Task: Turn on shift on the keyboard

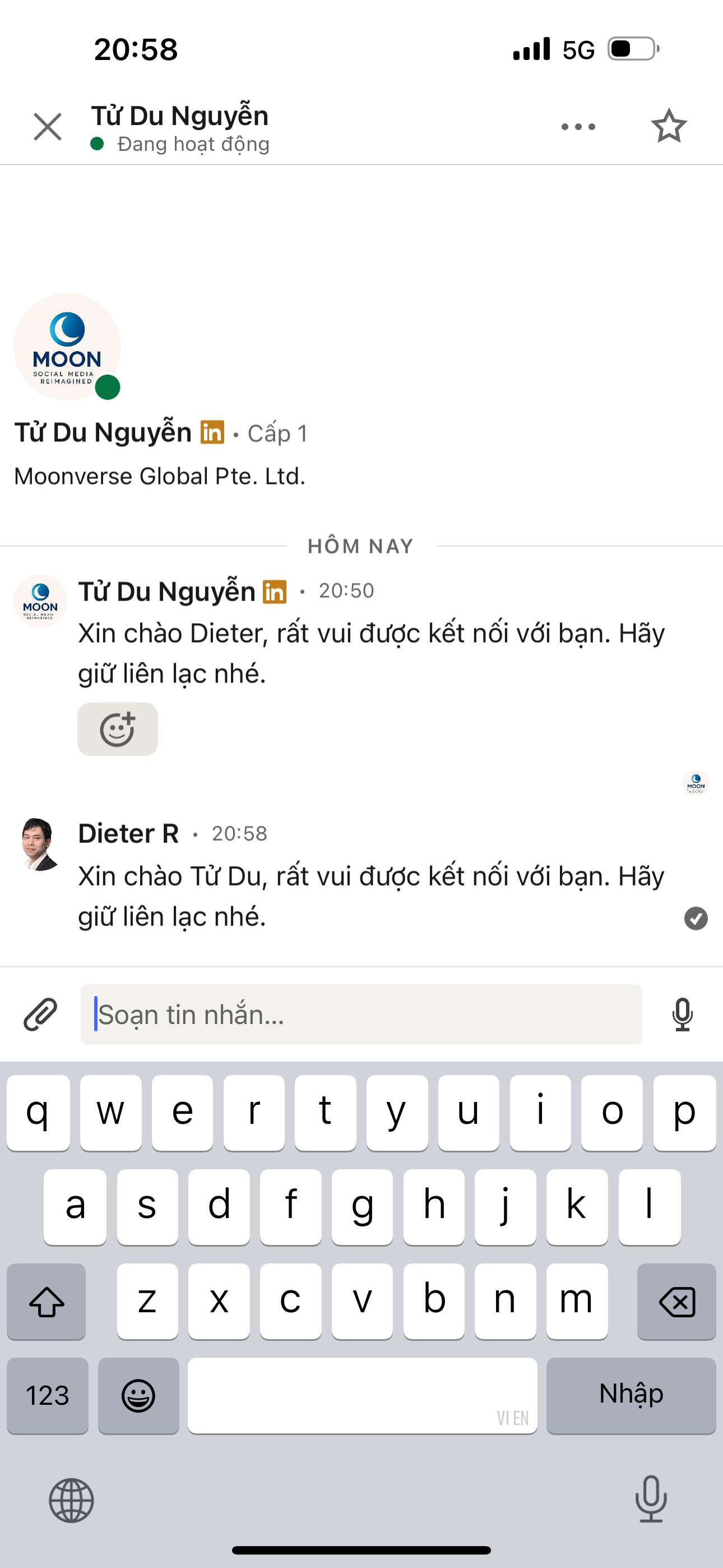Action: click(x=47, y=1302)
